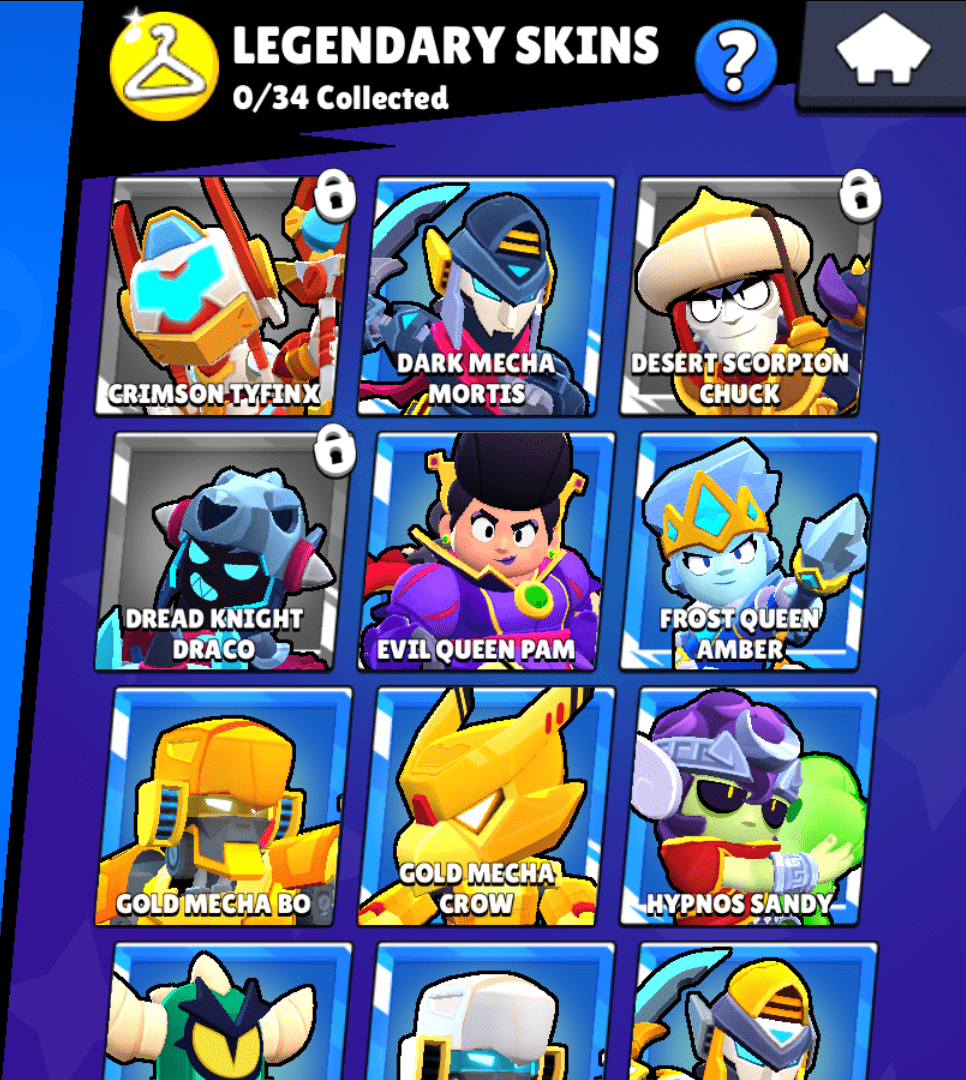
Task: View the Hypnos Sandy skin
Action: click(746, 806)
